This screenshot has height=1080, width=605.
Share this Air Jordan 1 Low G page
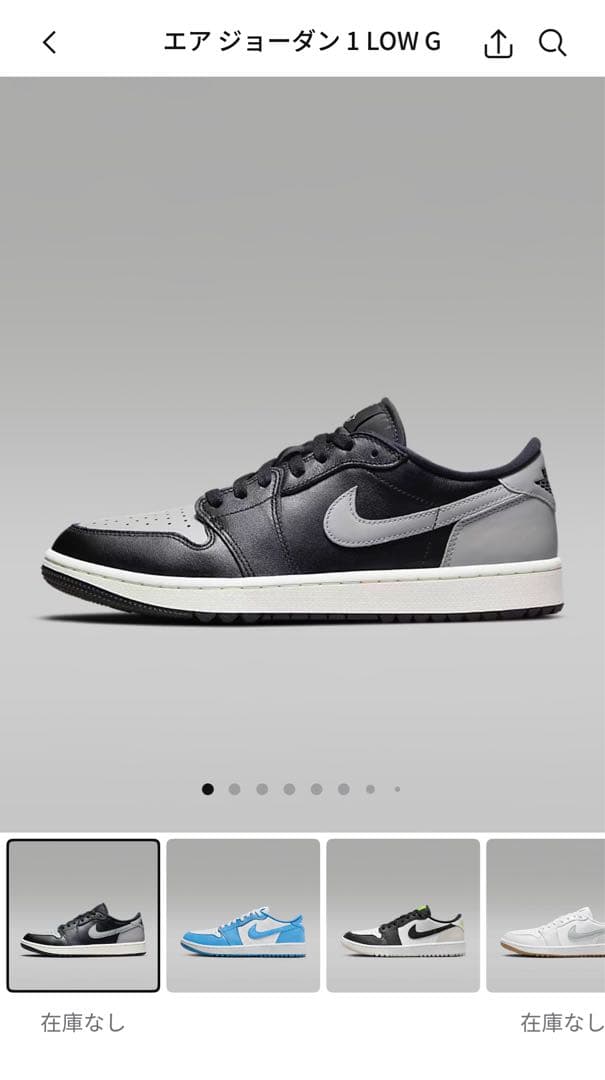click(498, 43)
